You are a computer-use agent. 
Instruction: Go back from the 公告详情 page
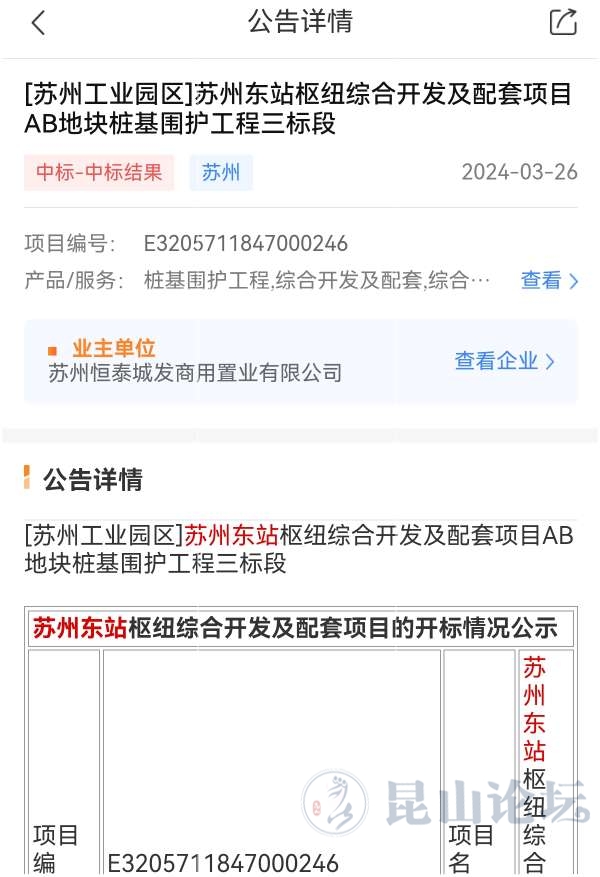click(38, 23)
